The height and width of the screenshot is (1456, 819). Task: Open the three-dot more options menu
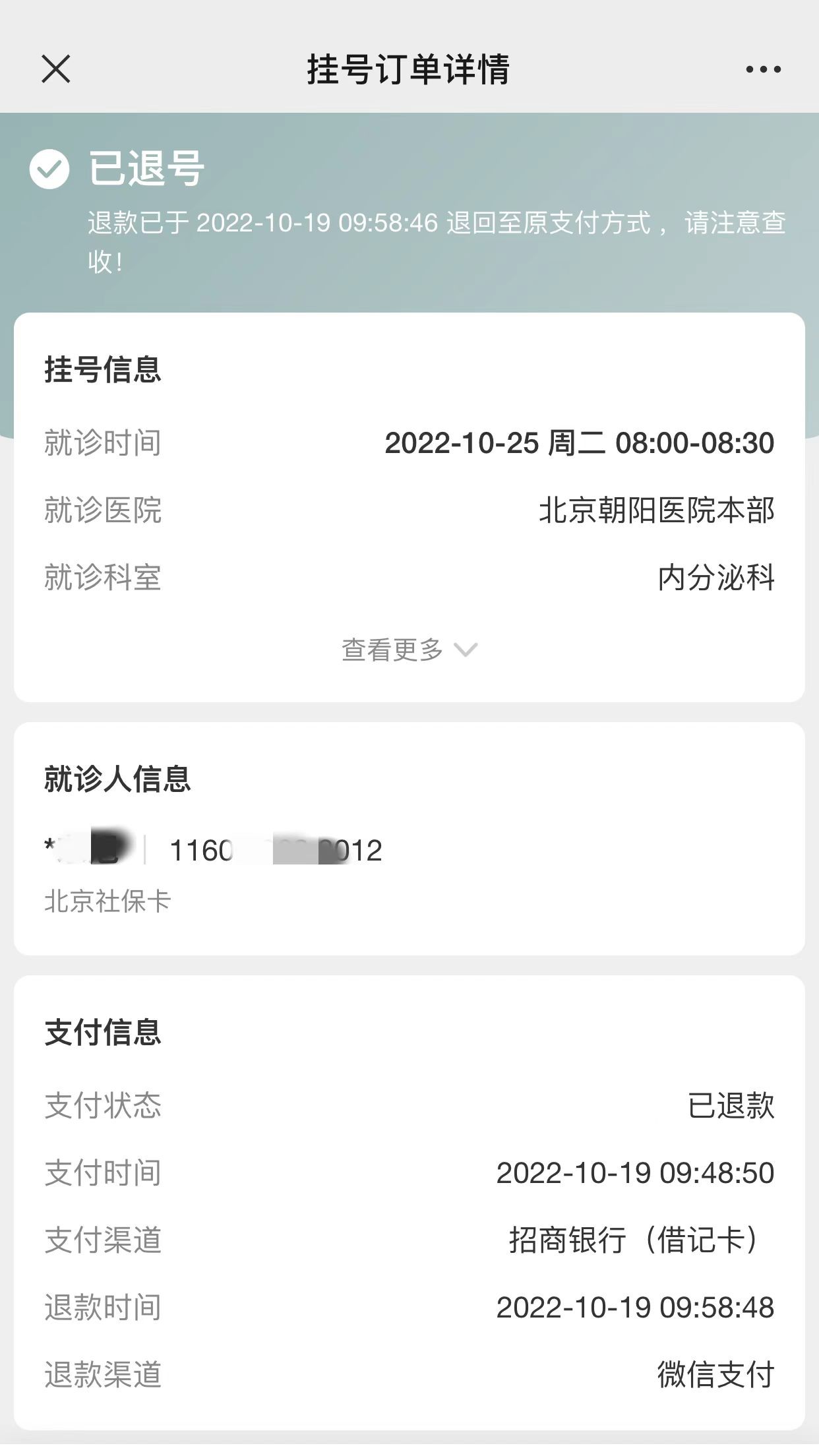click(763, 69)
